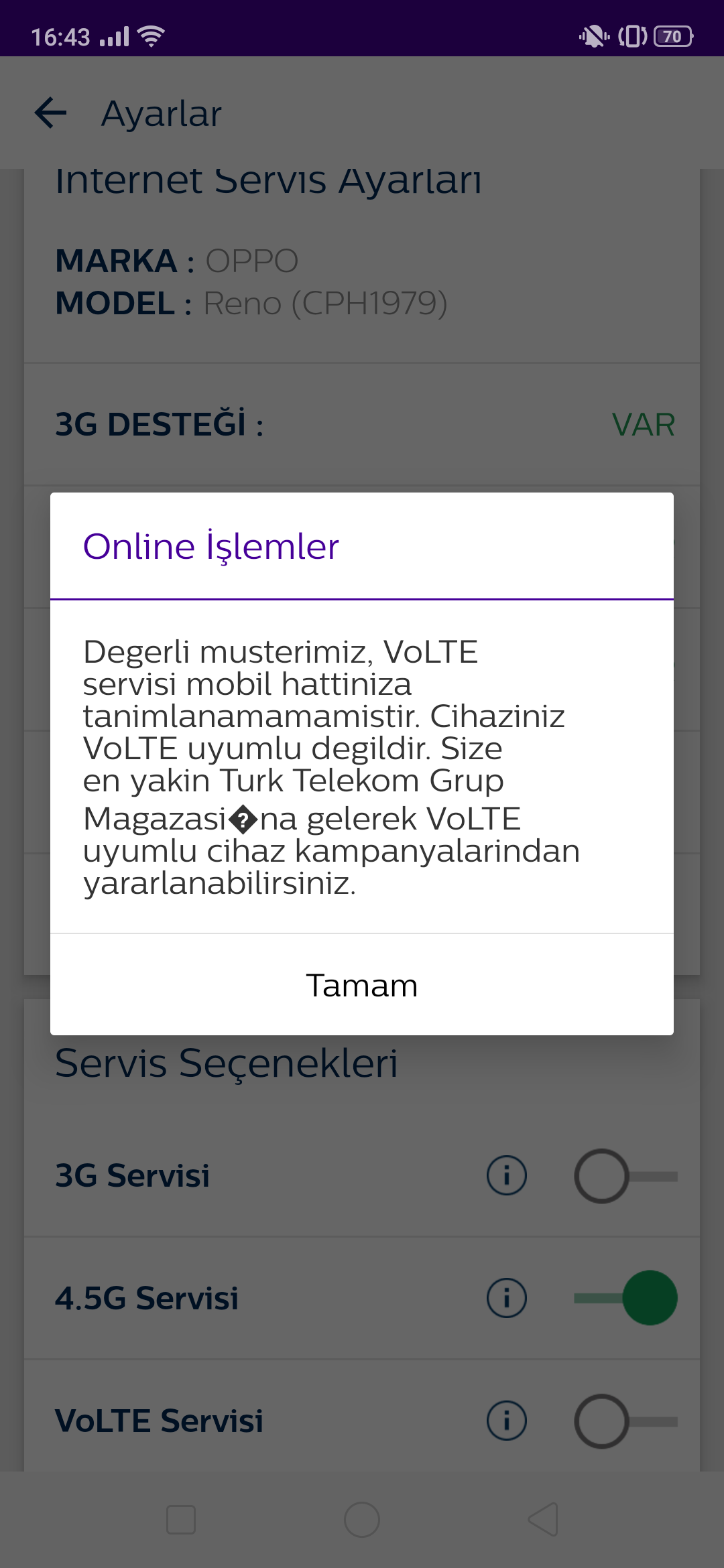Show info about 3G Servisi

click(x=507, y=1175)
